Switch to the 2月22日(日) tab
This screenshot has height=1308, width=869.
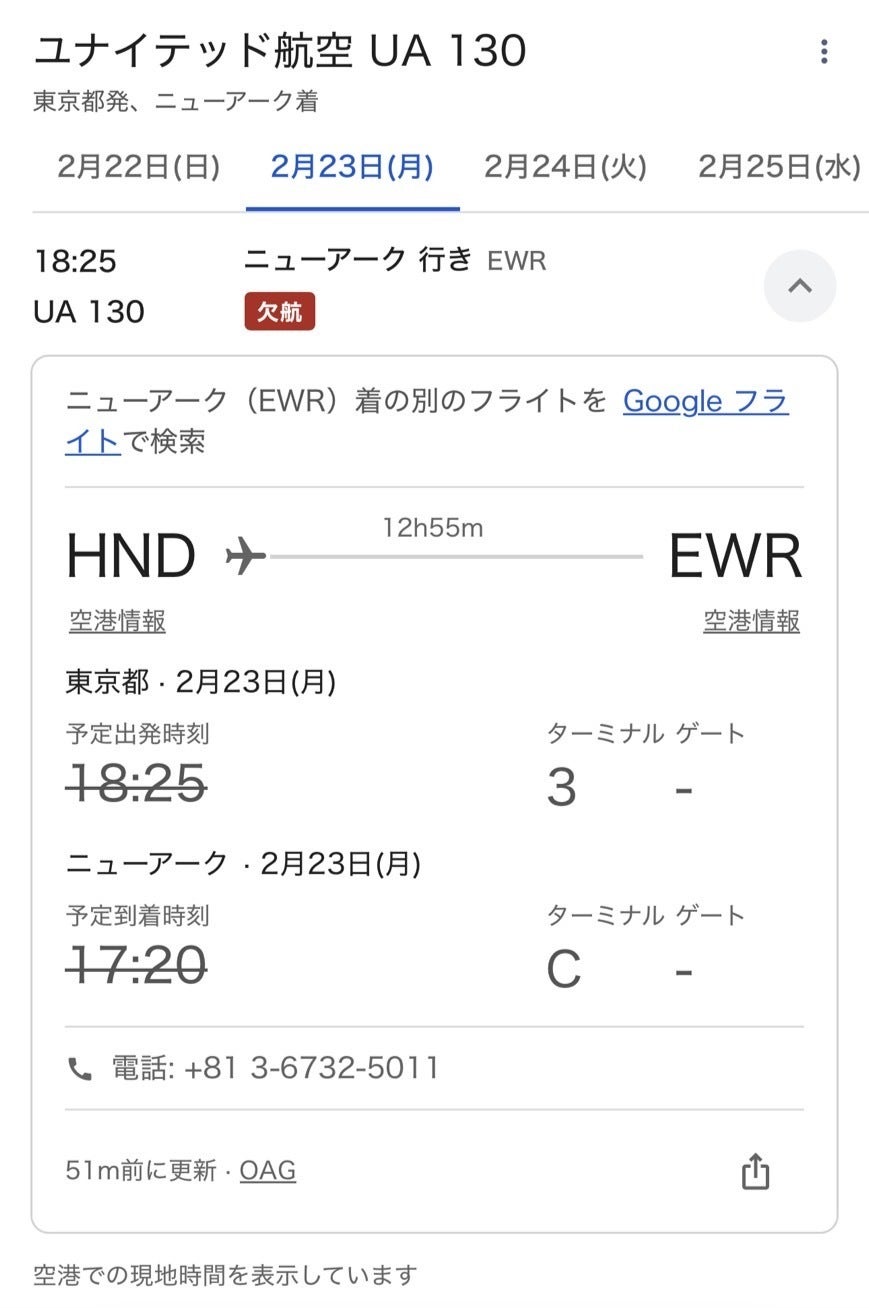tap(138, 167)
